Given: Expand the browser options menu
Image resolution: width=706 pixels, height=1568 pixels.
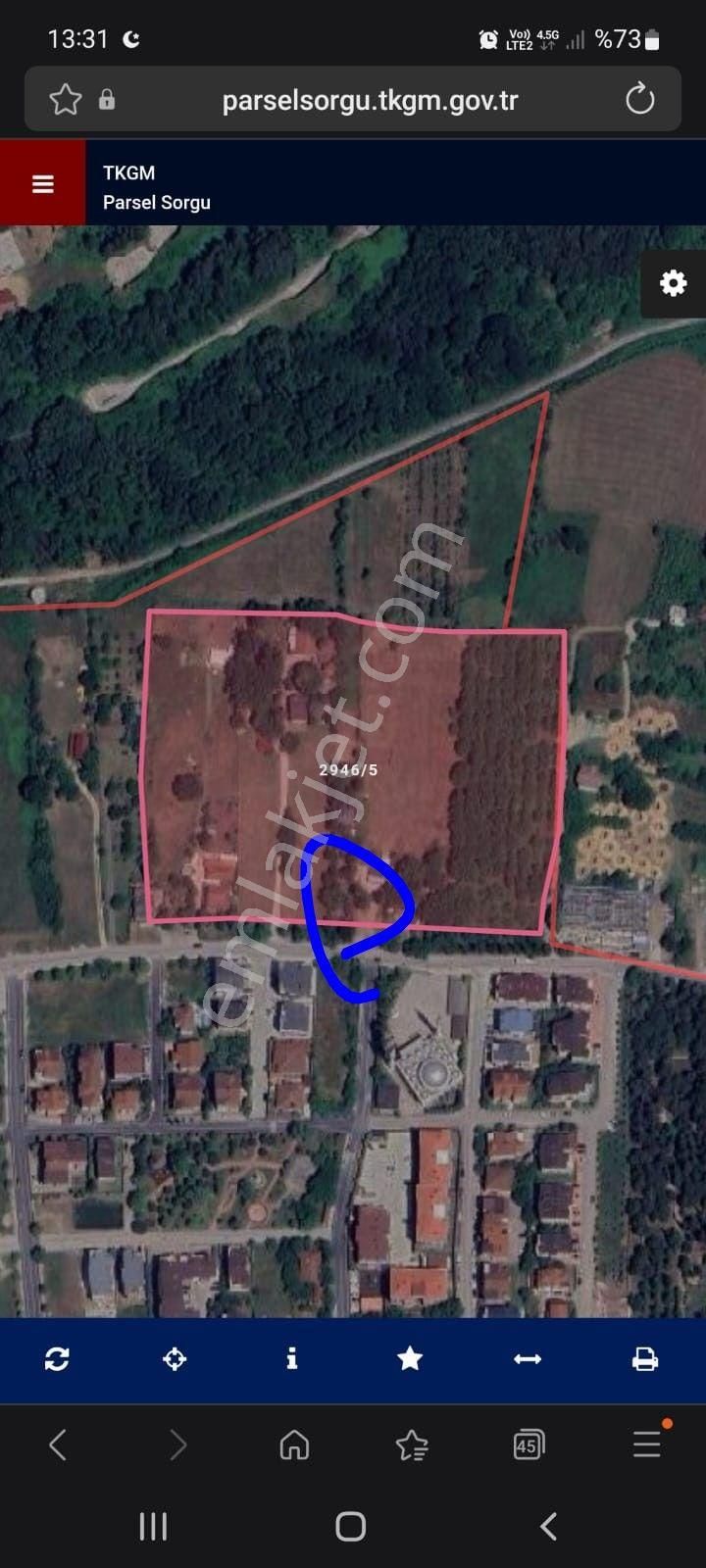Looking at the screenshot, I should [x=645, y=1444].
